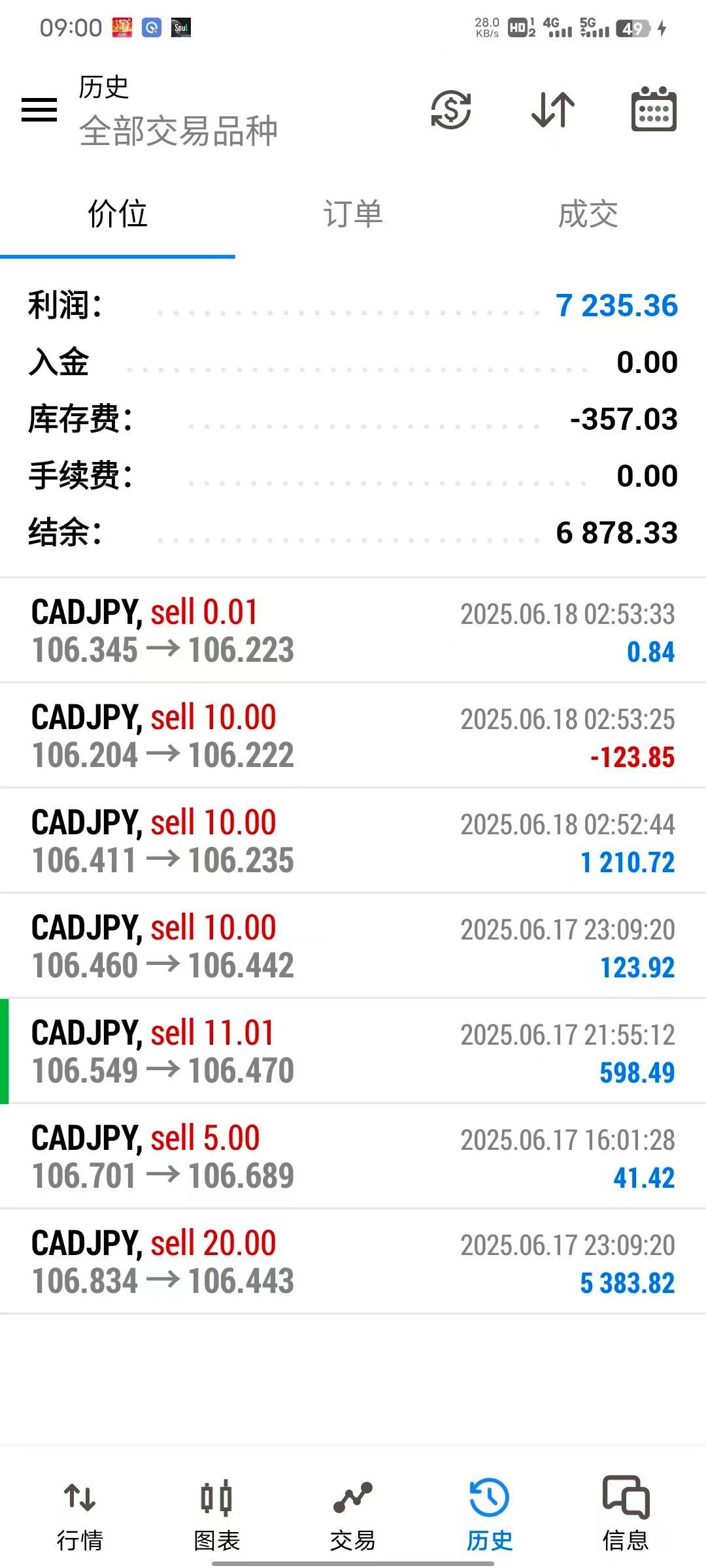This screenshot has width=706, height=1568.
Task: Open the trade with -123.85 loss
Action: point(353,736)
